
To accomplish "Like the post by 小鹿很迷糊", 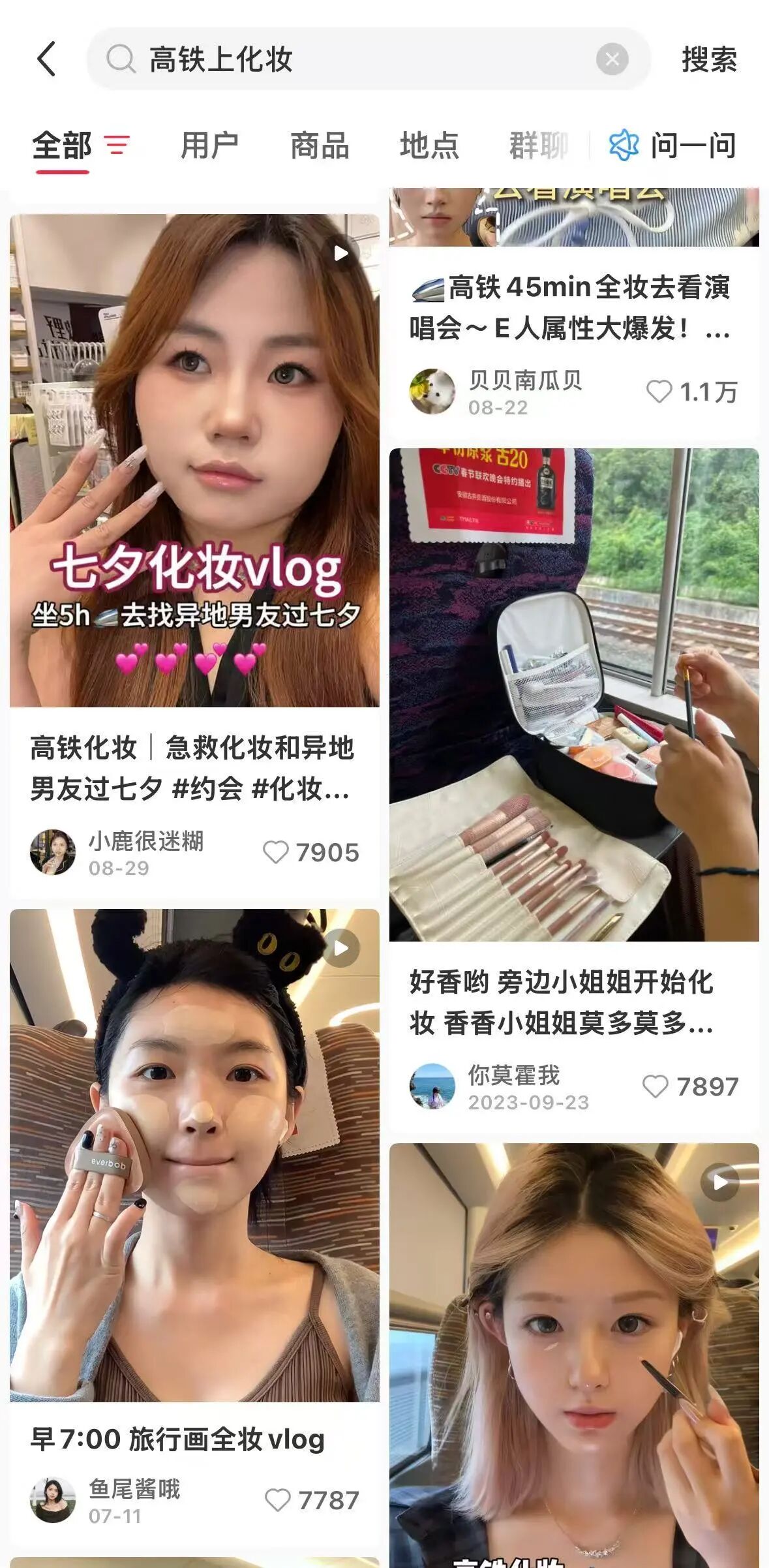I will tap(276, 852).
